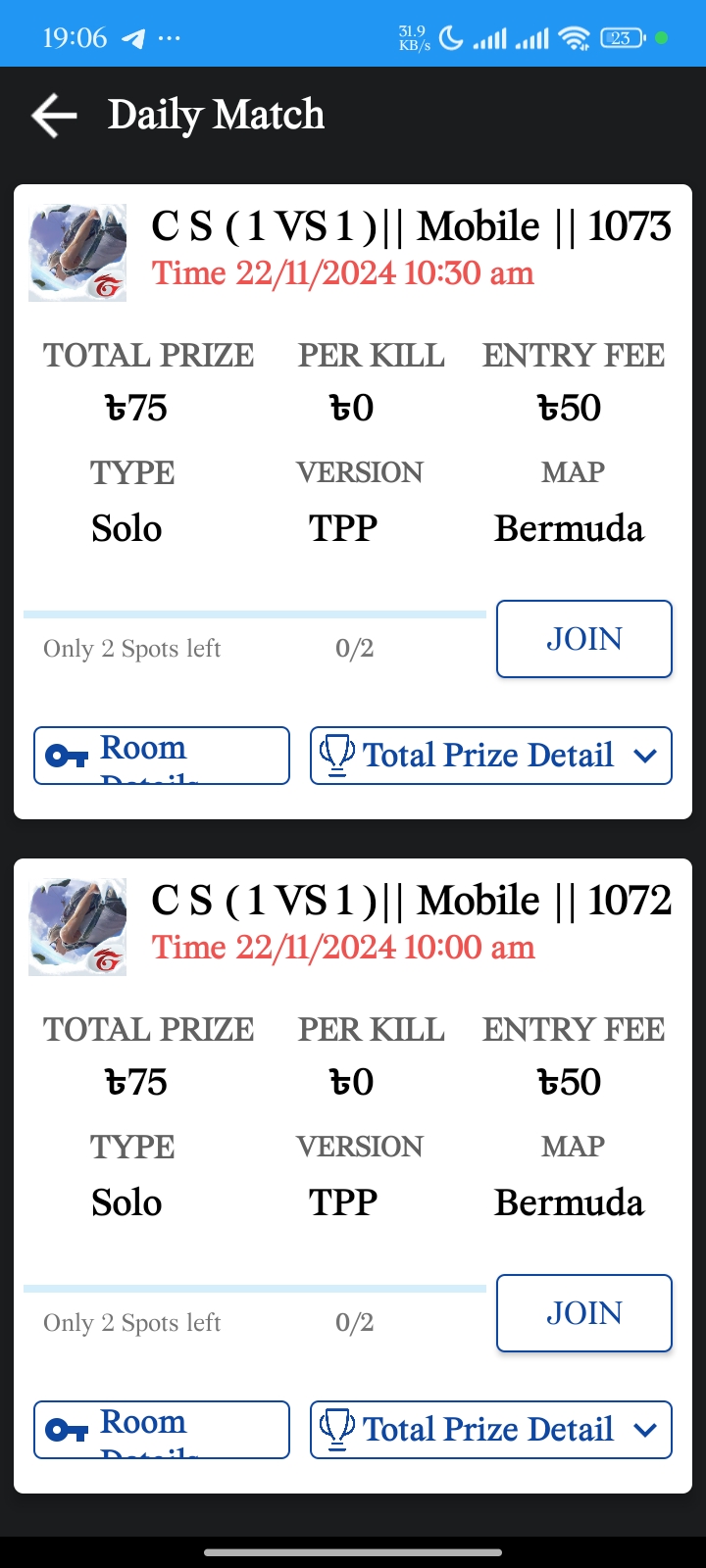Image resolution: width=706 pixels, height=1568 pixels.
Task: Expand Total Prize Detail for match 1072
Action: click(x=491, y=1430)
